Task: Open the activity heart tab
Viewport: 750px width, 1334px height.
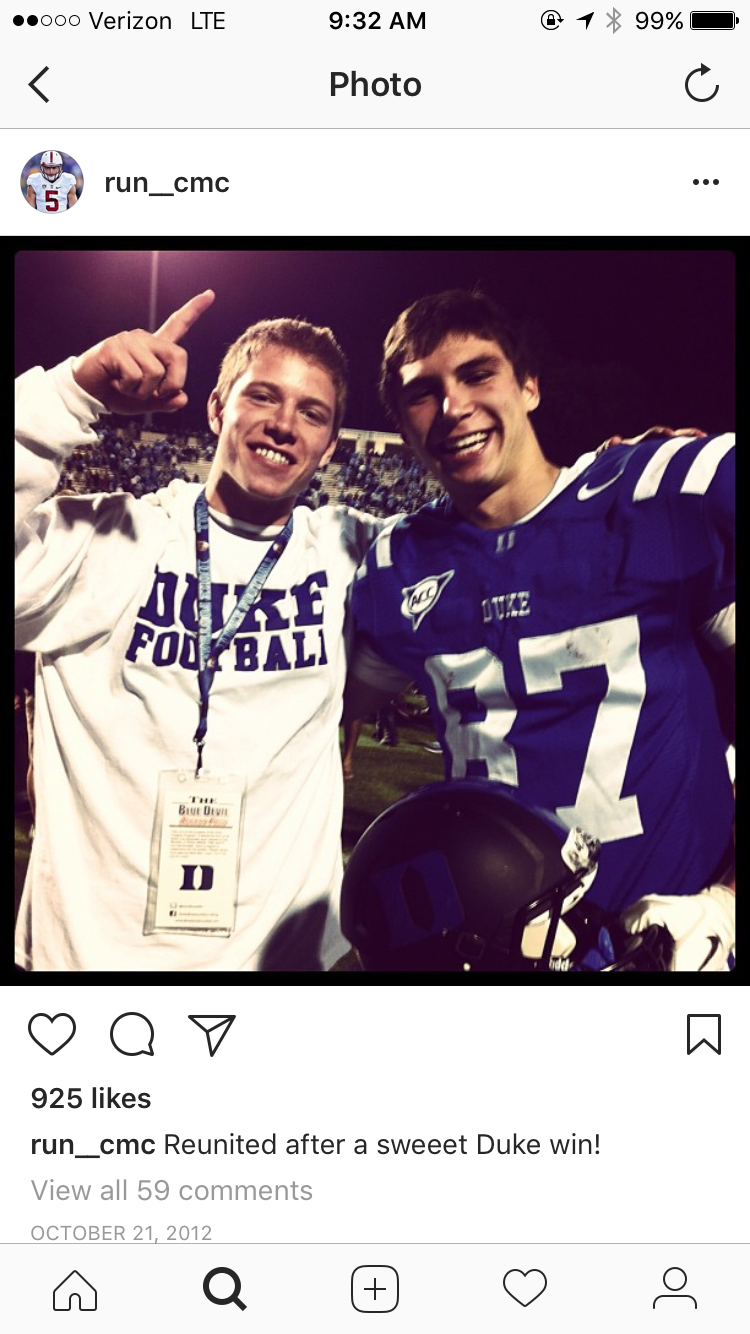Action: pyautogui.click(x=525, y=1289)
